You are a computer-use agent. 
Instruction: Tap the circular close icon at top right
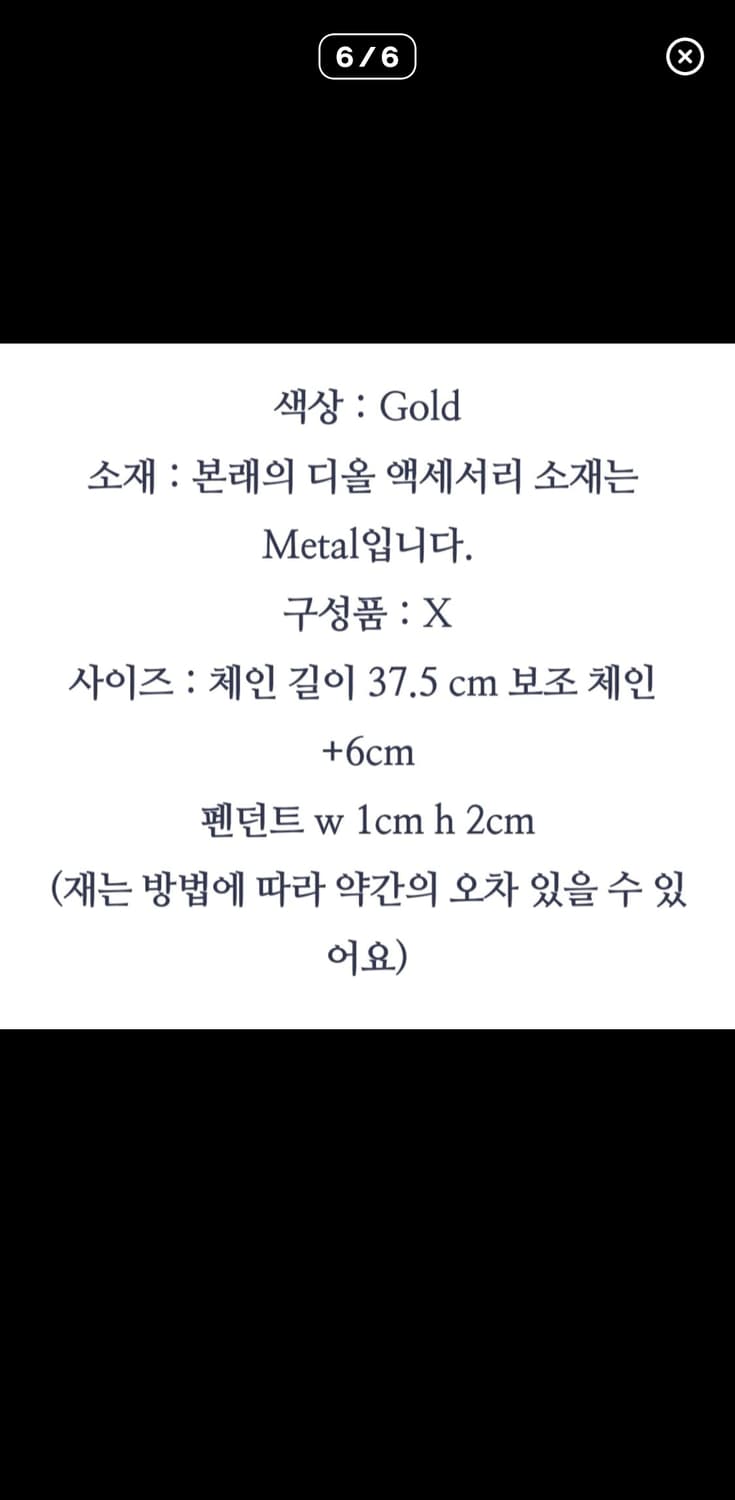(x=684, y=57)
